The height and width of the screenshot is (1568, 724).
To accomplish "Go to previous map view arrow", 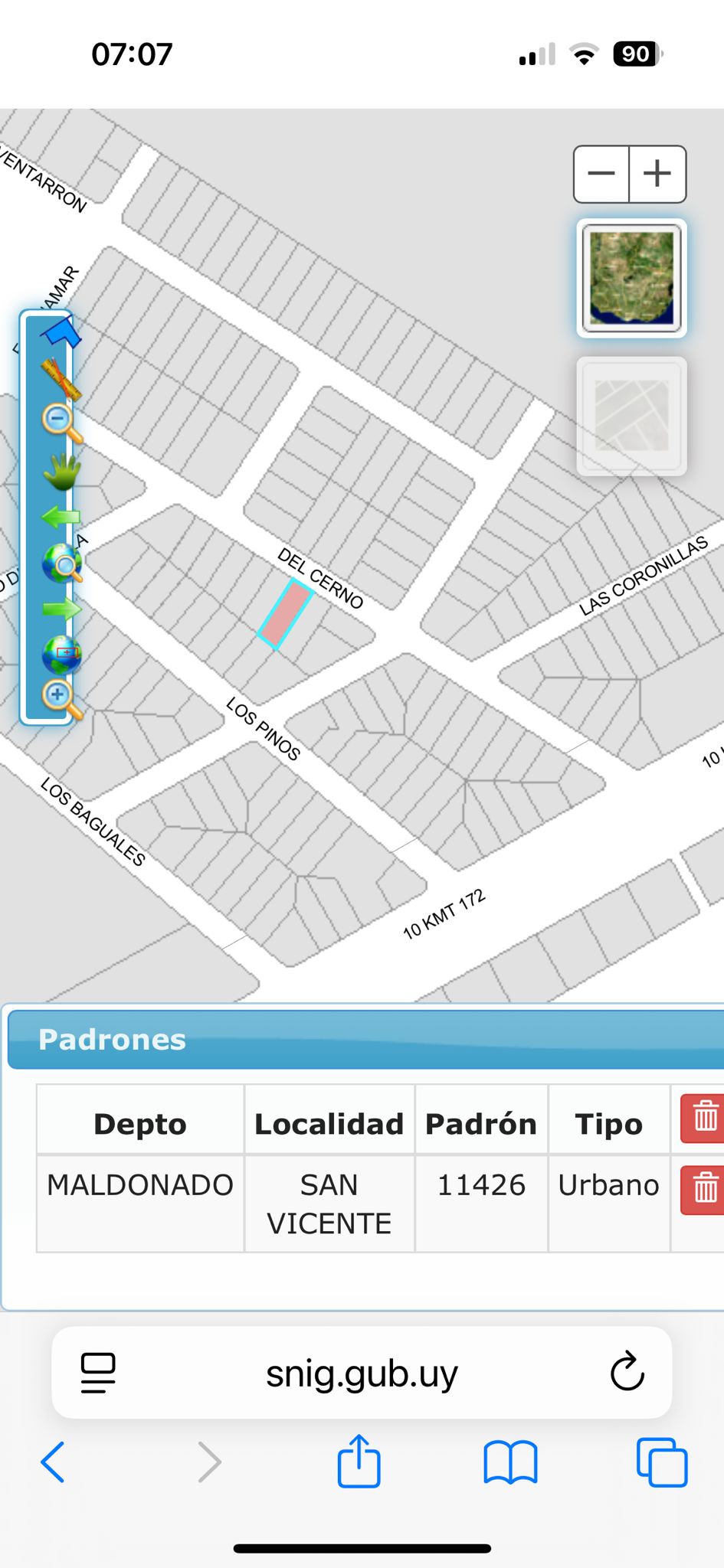I will [61, 518].
